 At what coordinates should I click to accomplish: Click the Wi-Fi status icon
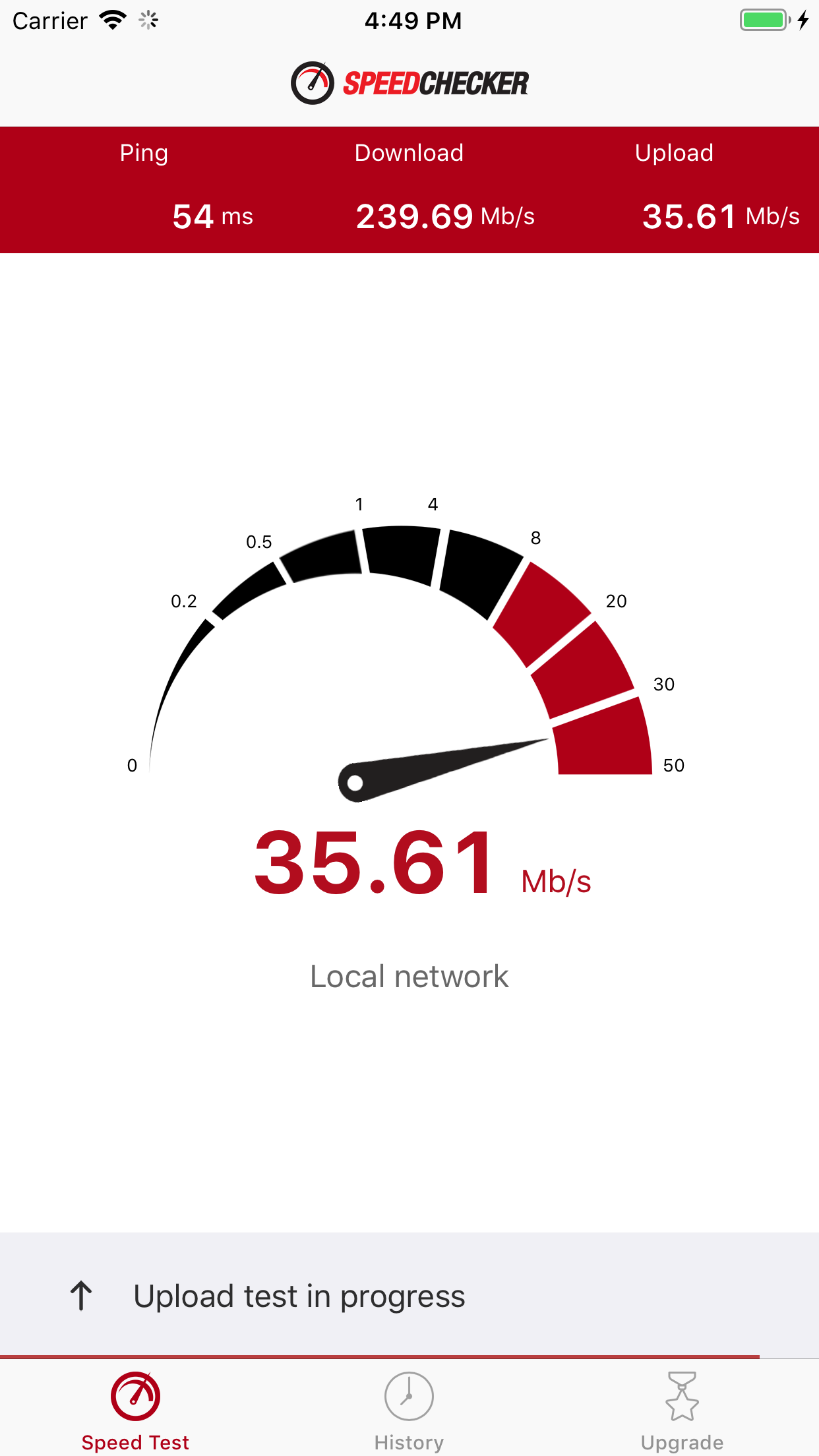(111, 20)
